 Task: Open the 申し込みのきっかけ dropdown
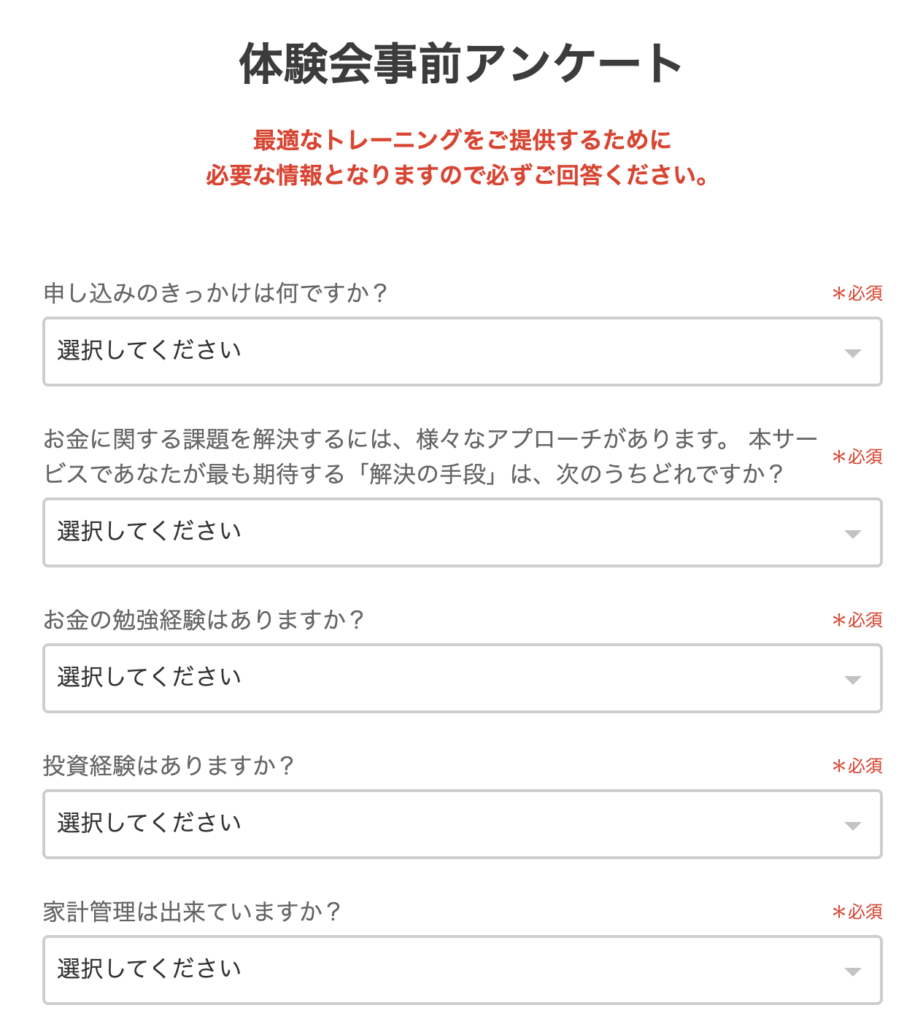pos(462,351)
